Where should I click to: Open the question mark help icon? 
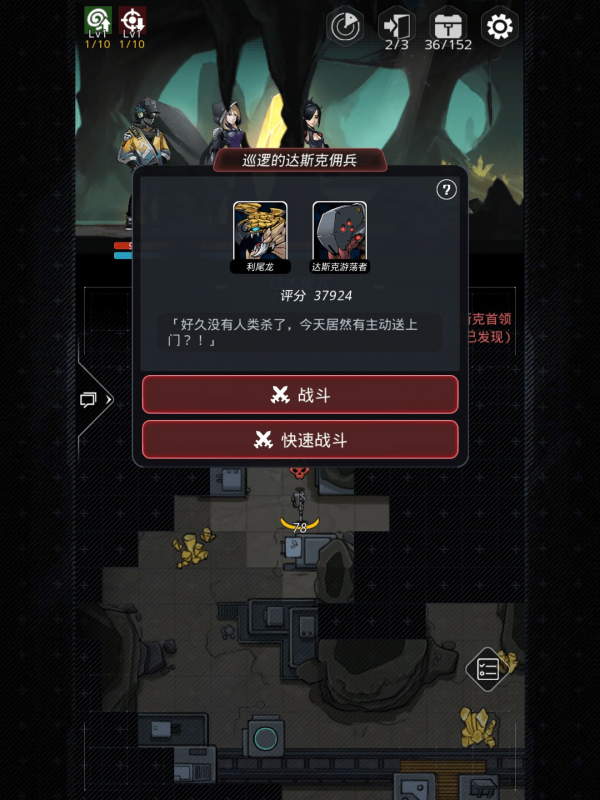point(447,190)
